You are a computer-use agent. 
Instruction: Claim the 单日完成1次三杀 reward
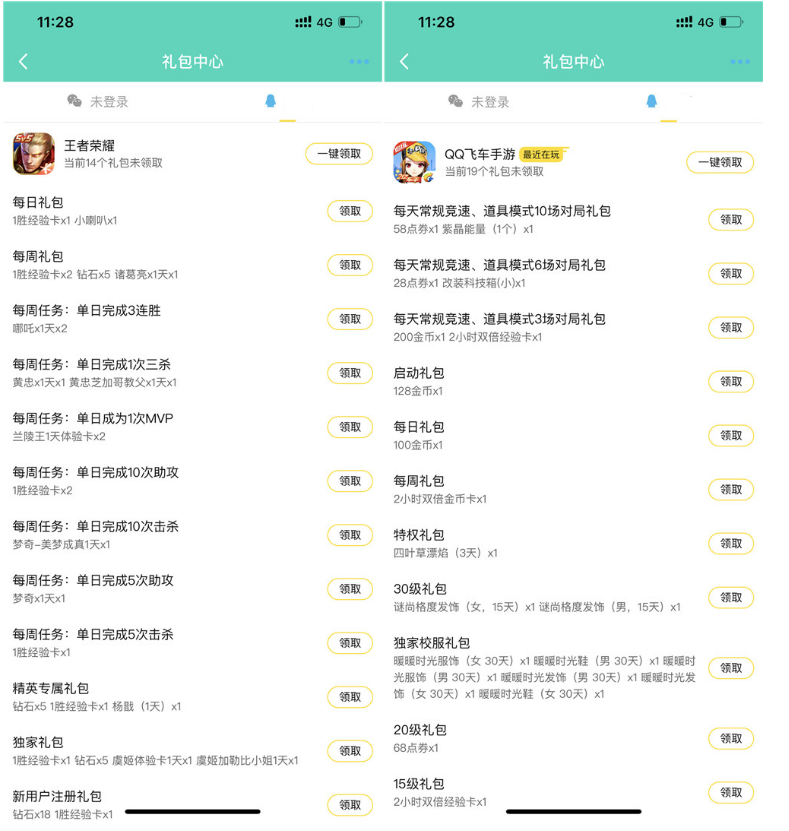tap(349, 373)
